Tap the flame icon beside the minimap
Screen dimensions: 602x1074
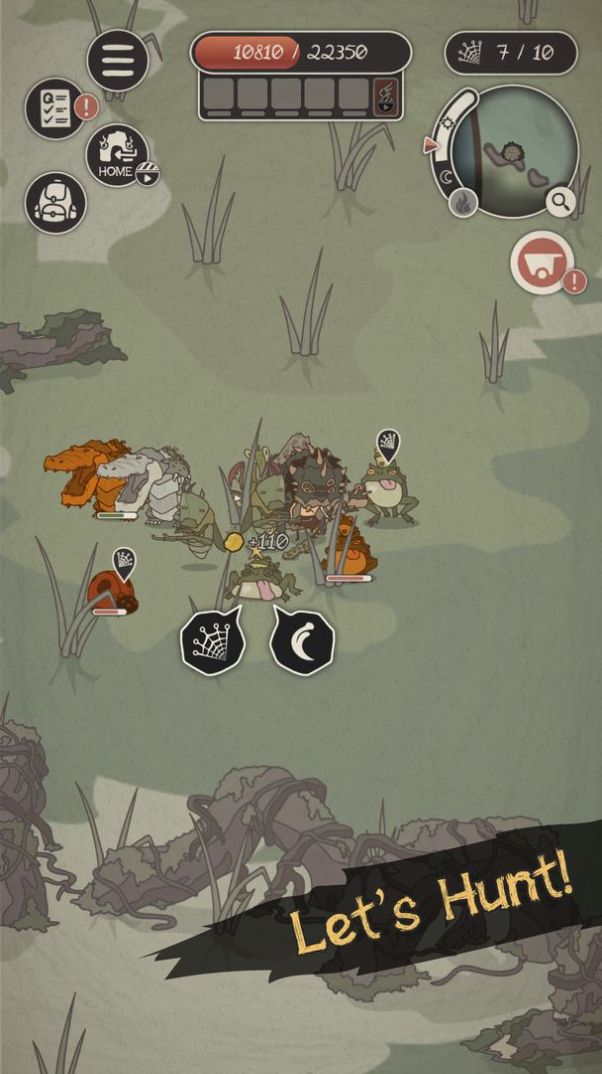click(x=462, y=204)
